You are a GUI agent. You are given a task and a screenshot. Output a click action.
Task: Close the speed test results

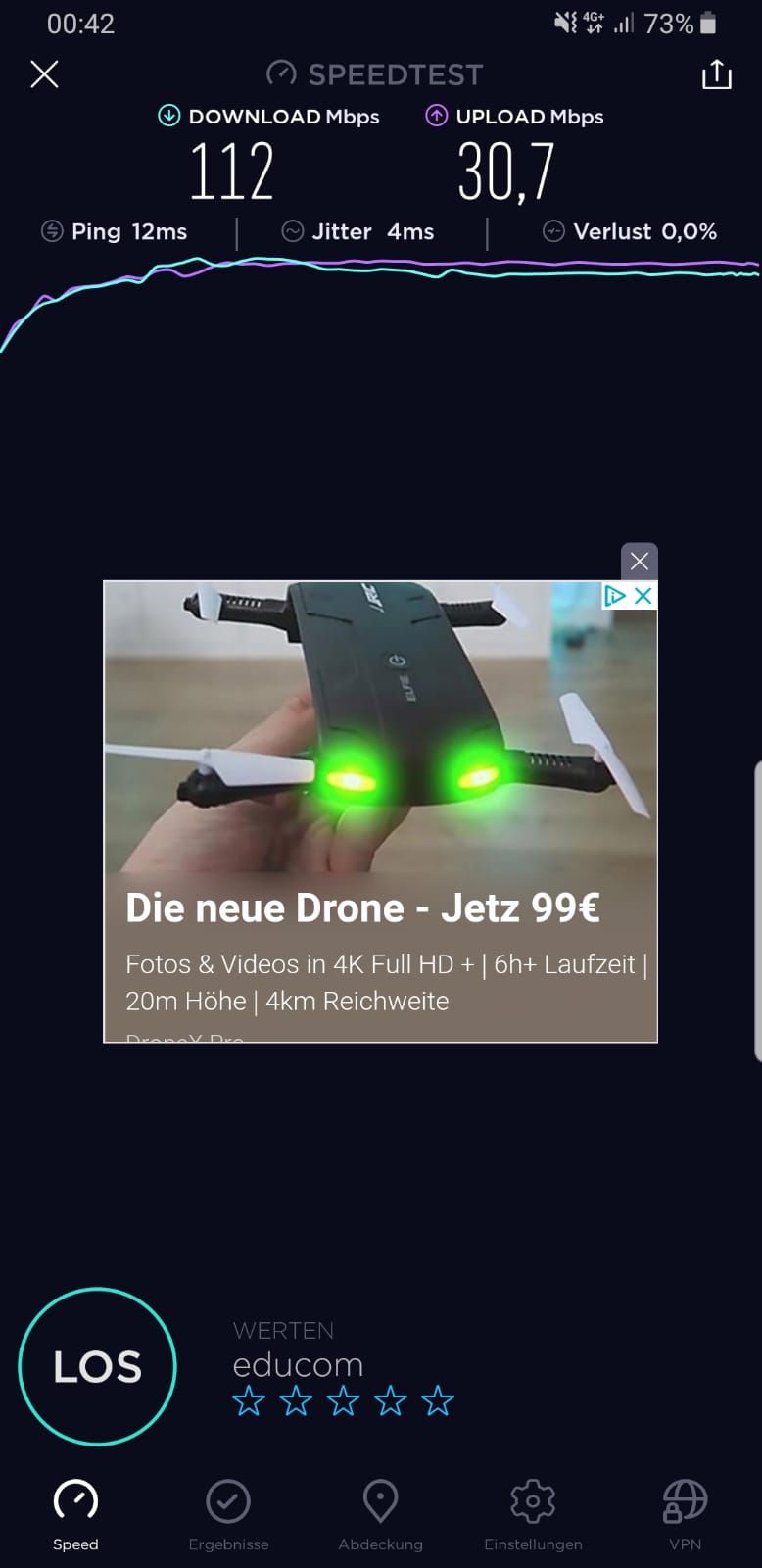point(44,74)
